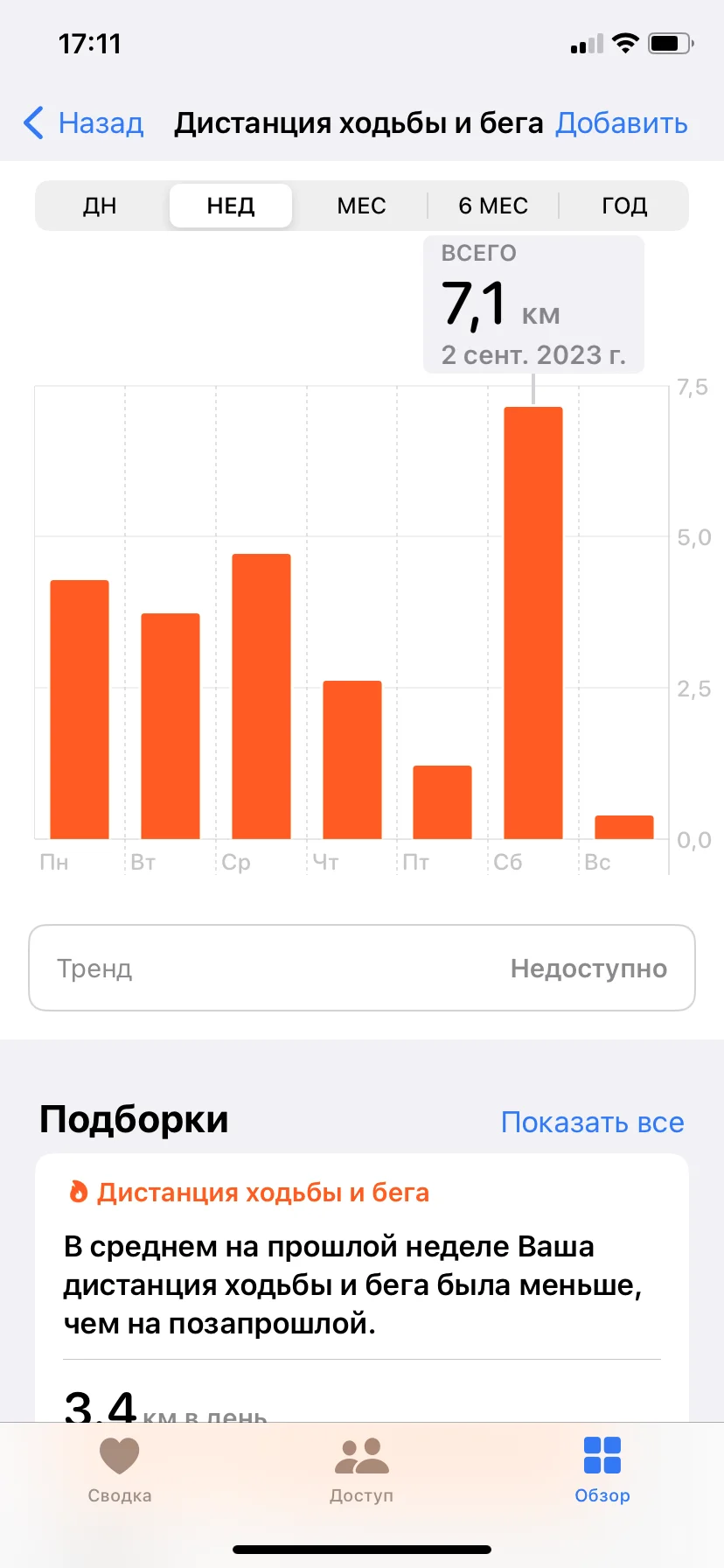Tap Показать все for highlights
Screen dimensions: 724x1568
[x=592, y=1122]
